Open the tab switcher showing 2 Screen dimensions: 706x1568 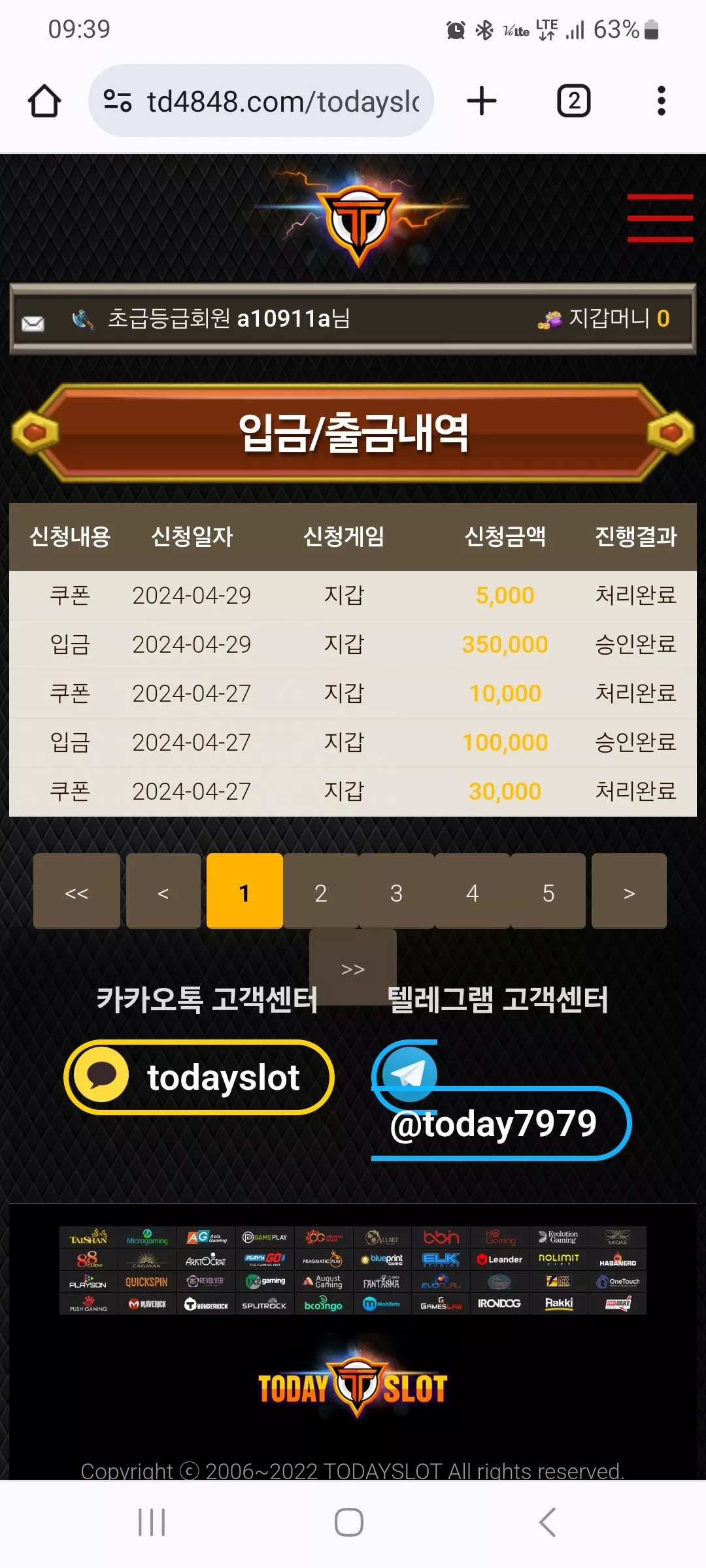pos(573,101)
